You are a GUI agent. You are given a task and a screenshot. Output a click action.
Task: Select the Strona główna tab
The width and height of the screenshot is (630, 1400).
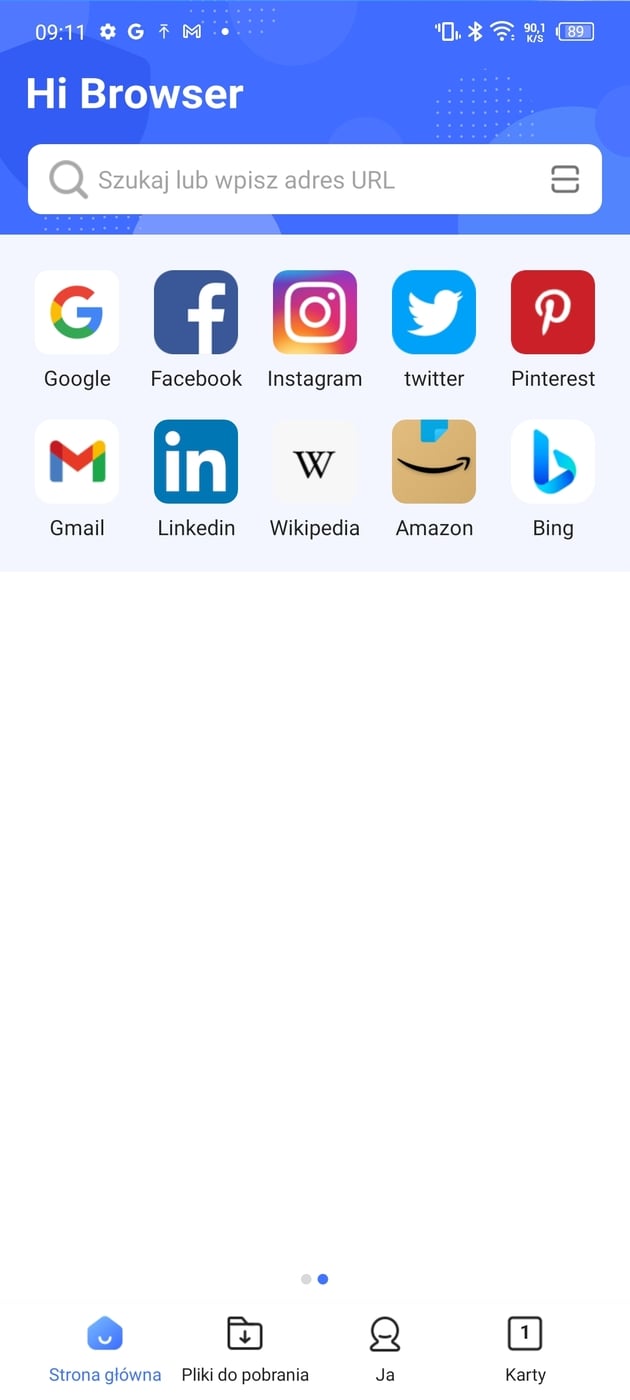pyautogui.click(x=105, y=1347)
